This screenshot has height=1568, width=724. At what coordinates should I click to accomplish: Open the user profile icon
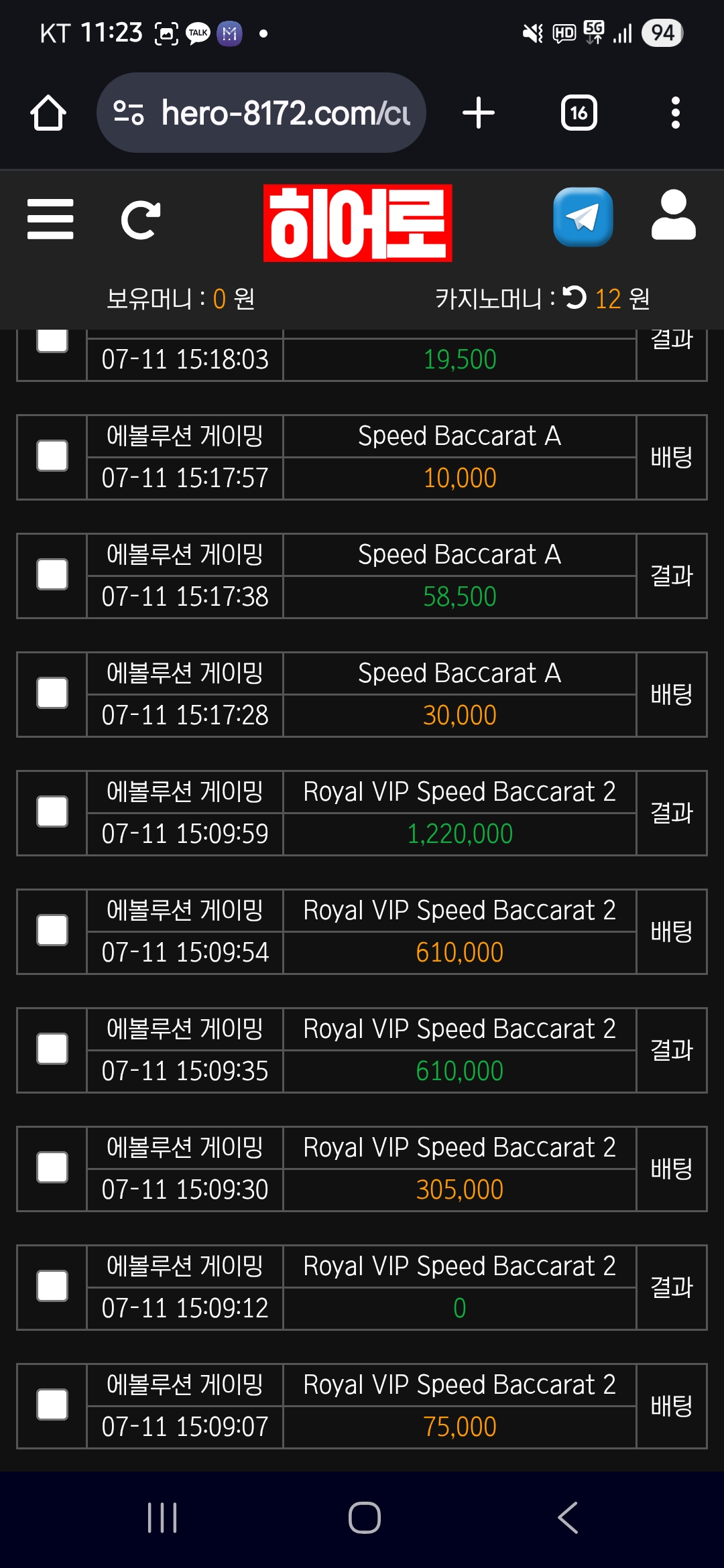point(673,216)
